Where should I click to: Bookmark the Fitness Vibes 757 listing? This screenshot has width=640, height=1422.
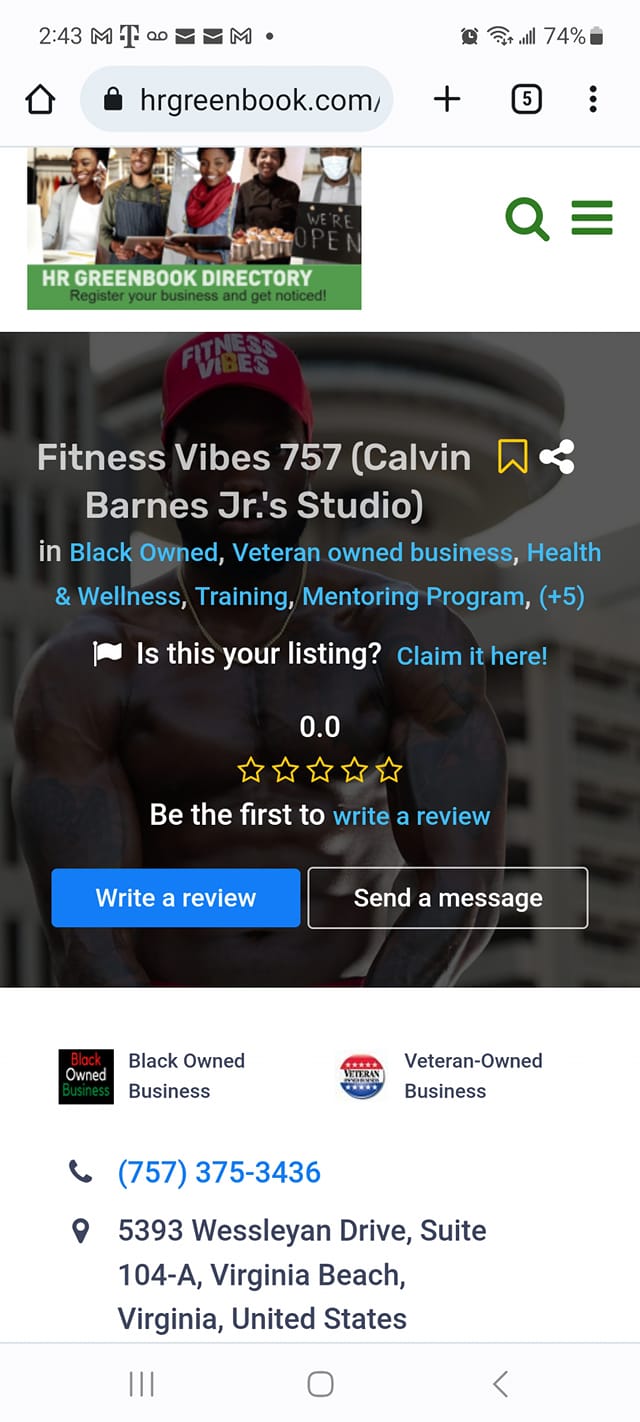pos(512,458)
